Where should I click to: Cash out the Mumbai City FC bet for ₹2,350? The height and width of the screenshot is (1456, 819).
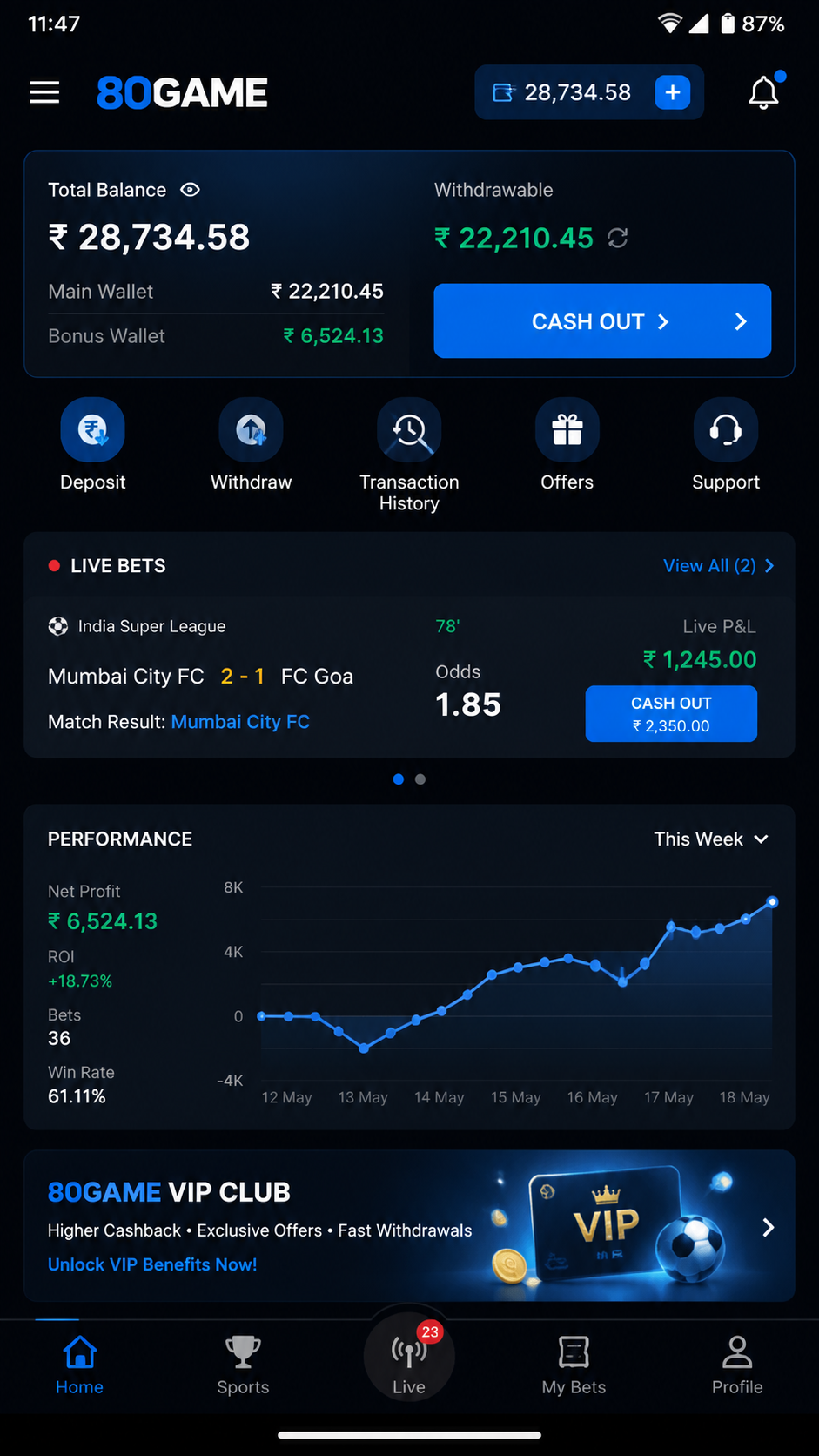tap(671, 714)
